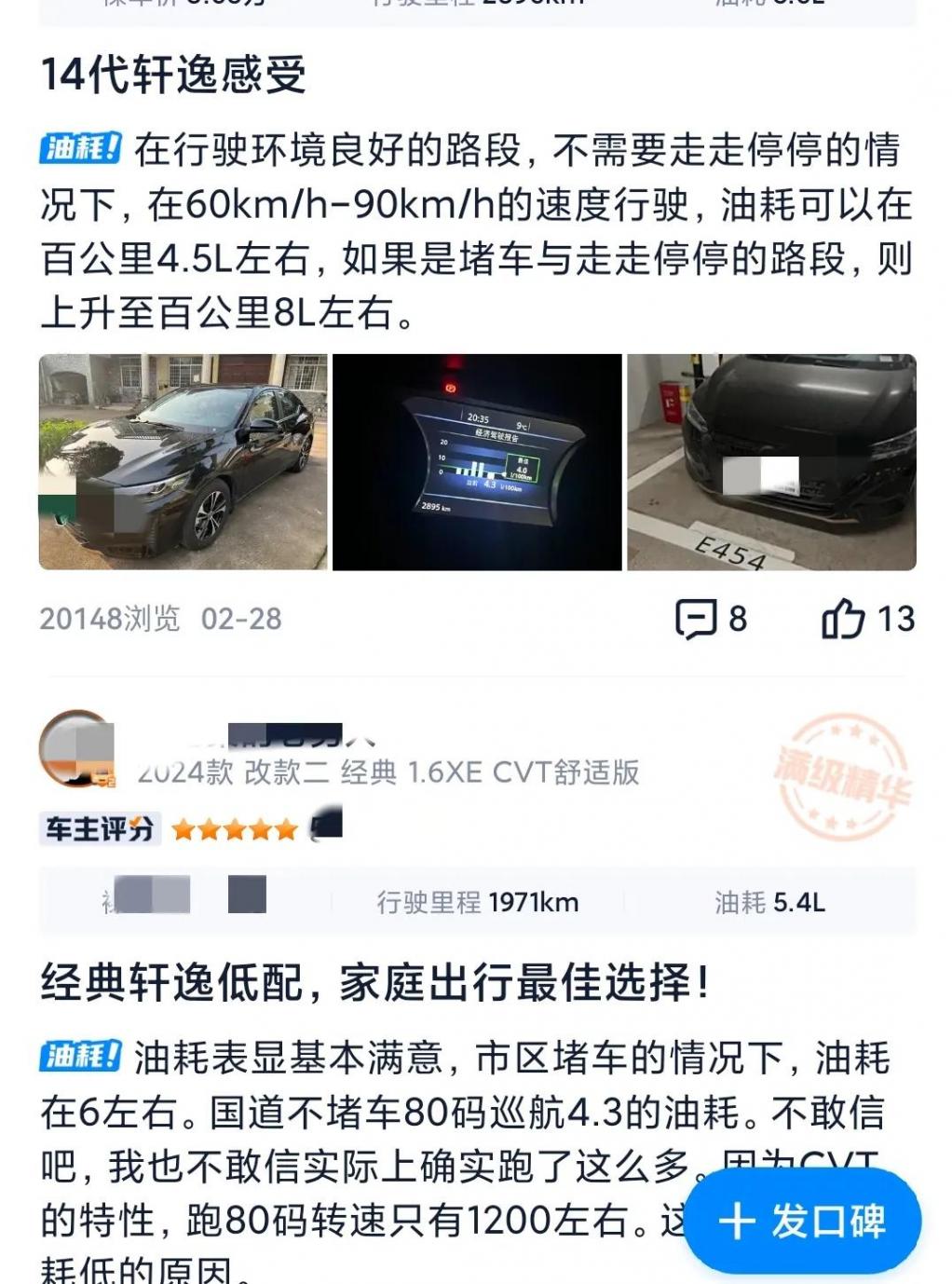Tap the 发口碑 floating button
The height and width of the screenshot is (1284, 952).
(803, 1221)
